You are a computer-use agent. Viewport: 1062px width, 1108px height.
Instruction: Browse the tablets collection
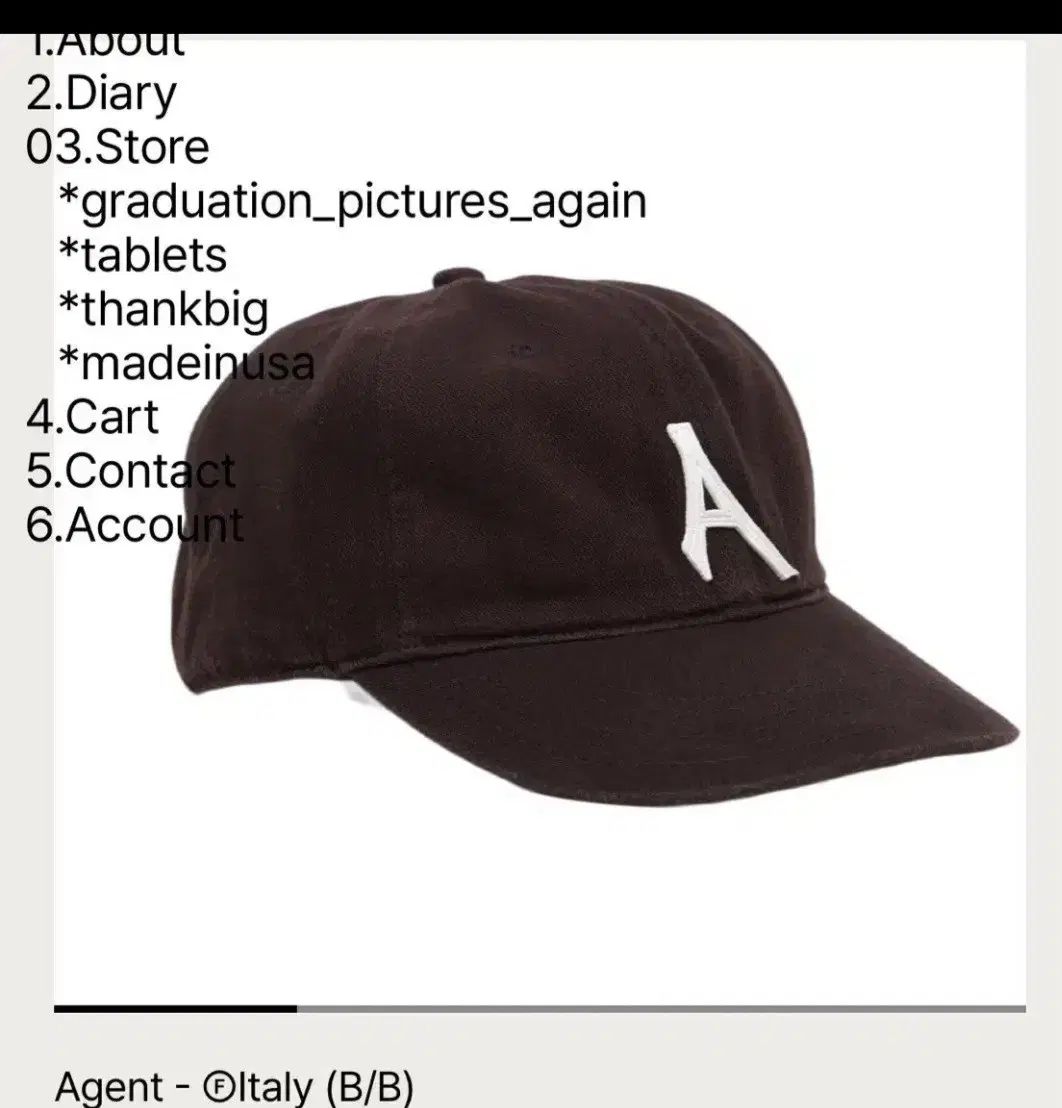click(x=143, y=256)
